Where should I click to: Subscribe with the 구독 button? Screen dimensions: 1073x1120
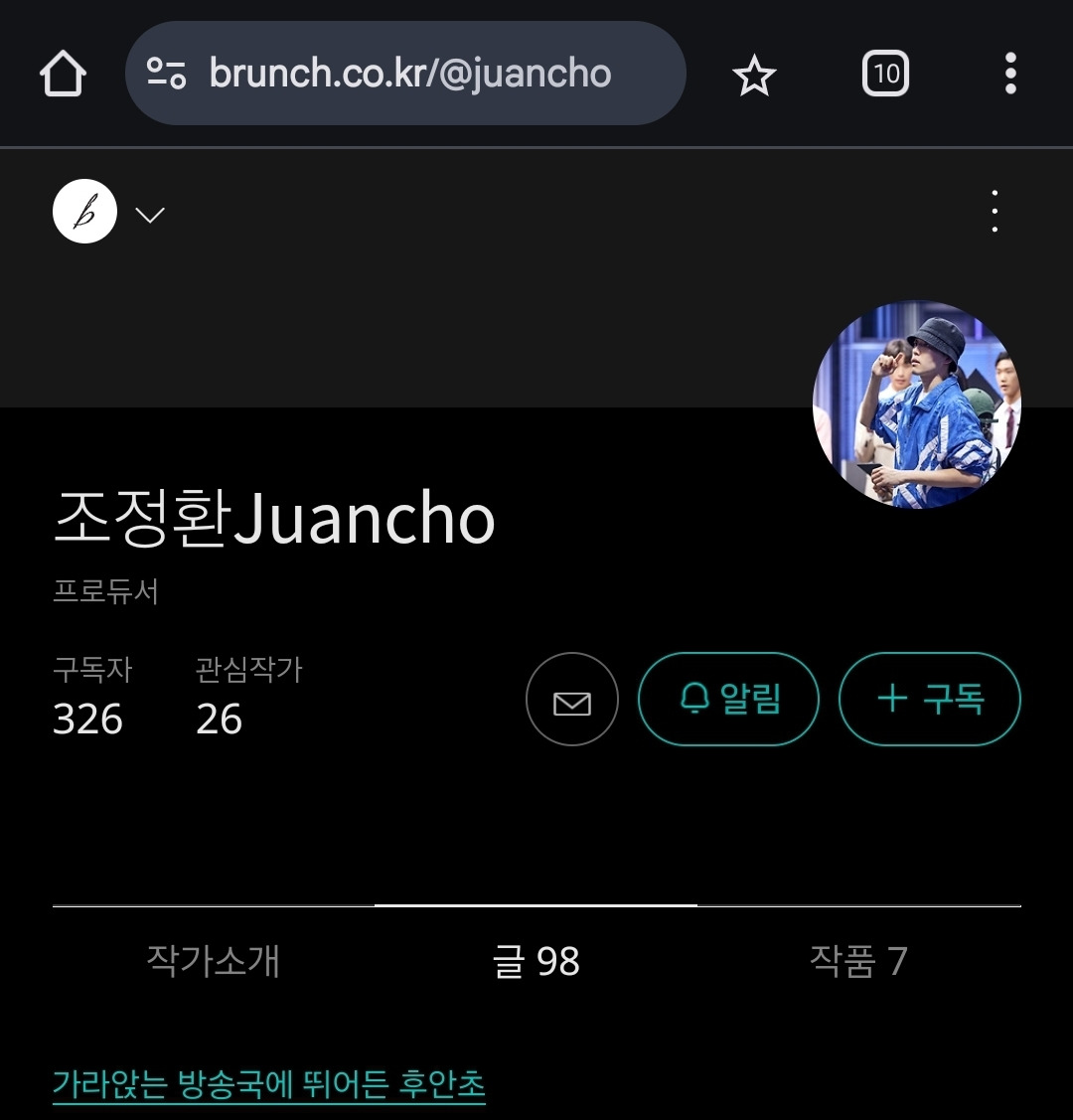coord(929,700)
